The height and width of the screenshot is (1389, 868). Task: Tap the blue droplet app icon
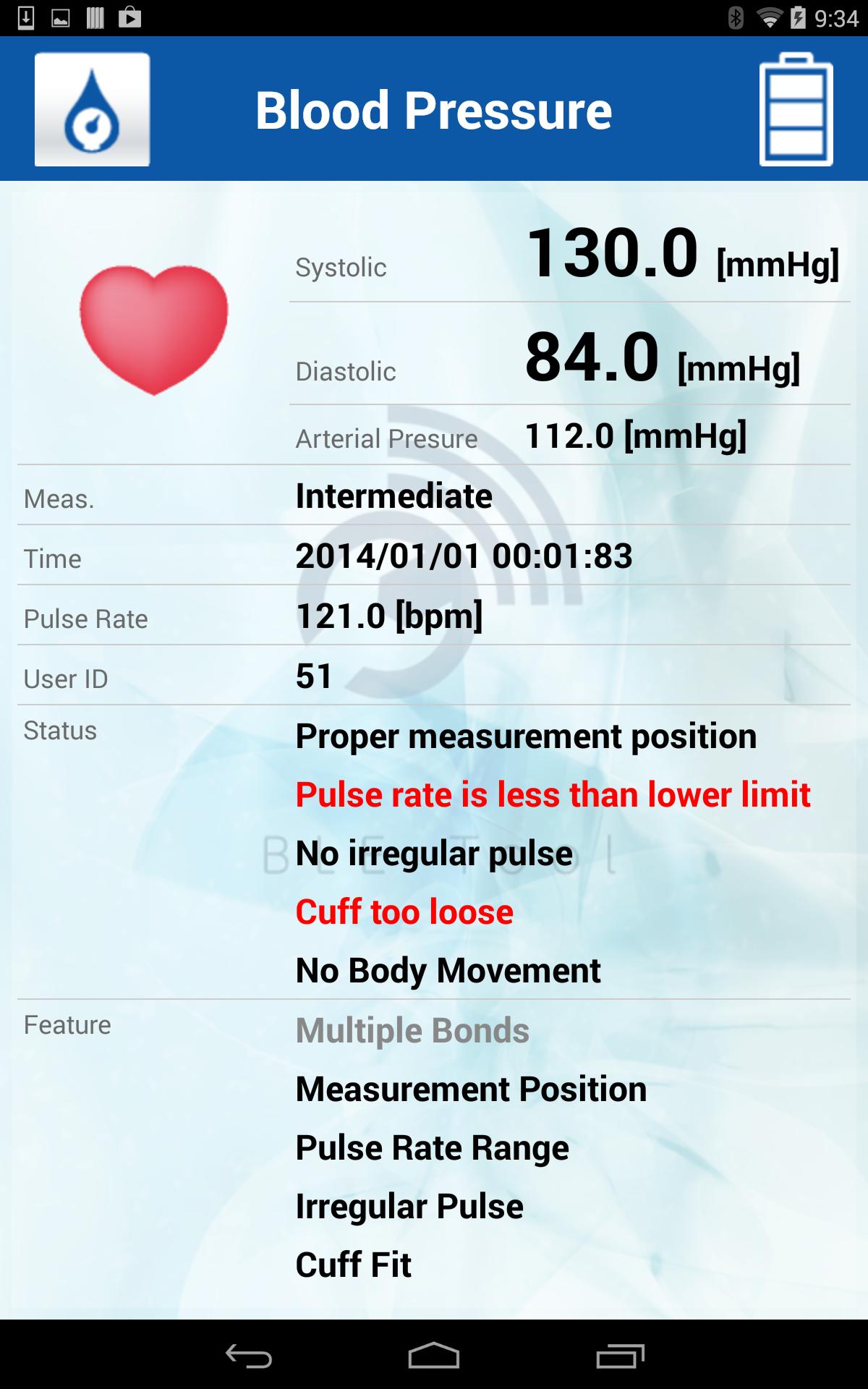[93, 109]
